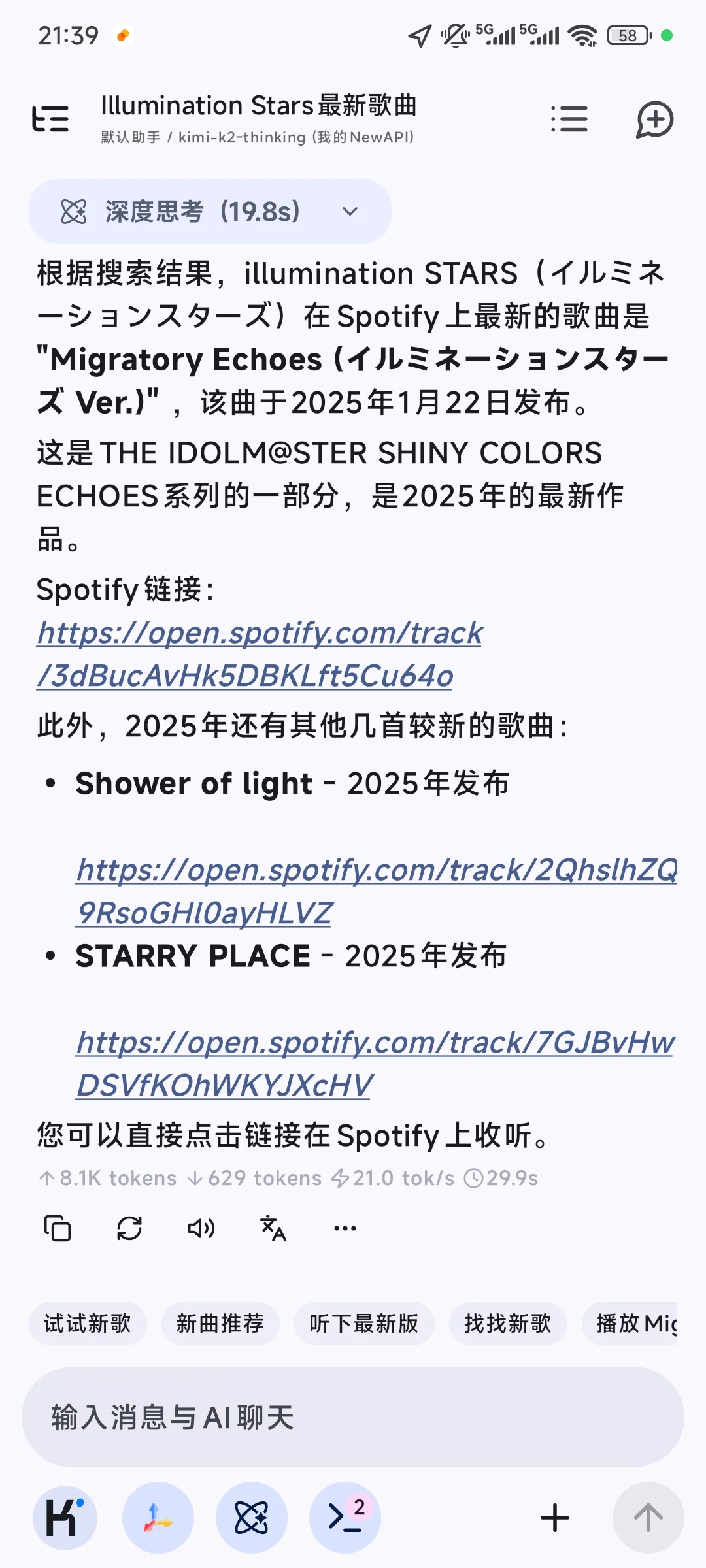The height and width of the screenshot is (1568, 706).
Task: Open more message options
Action: coord(345,1228)
